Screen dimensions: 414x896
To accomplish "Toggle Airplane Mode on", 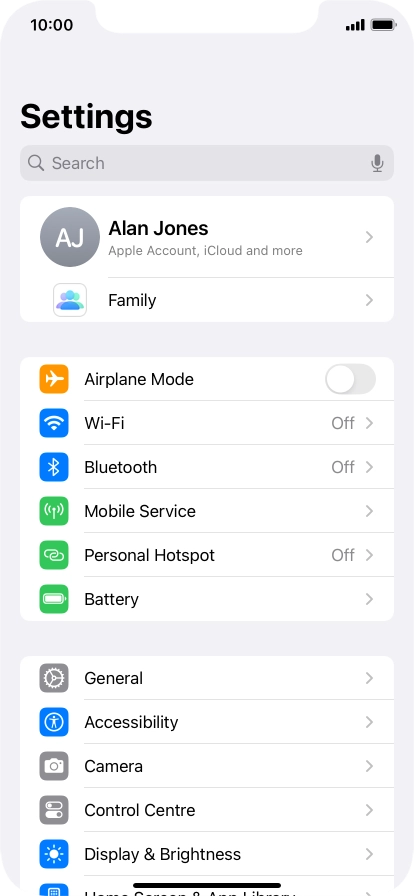I will 350,379.
